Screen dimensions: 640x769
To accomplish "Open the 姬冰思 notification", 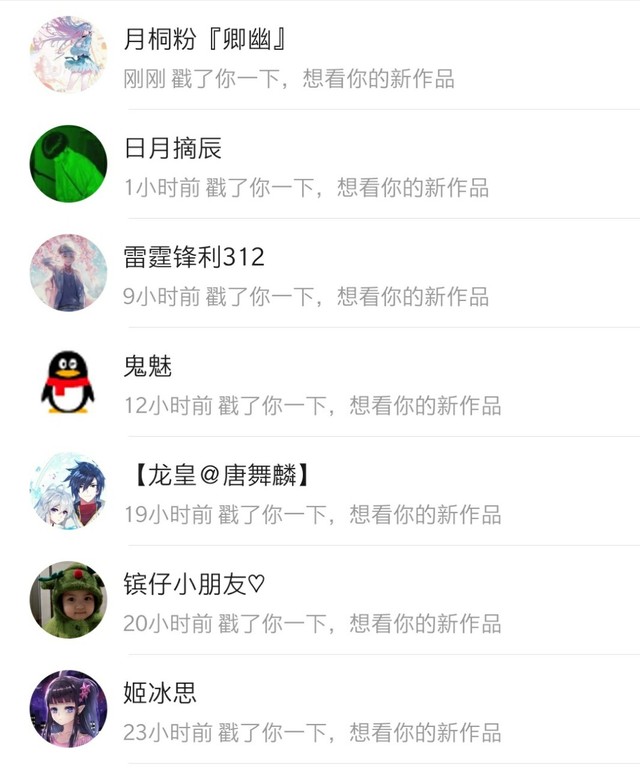I will tap(320, 711).
